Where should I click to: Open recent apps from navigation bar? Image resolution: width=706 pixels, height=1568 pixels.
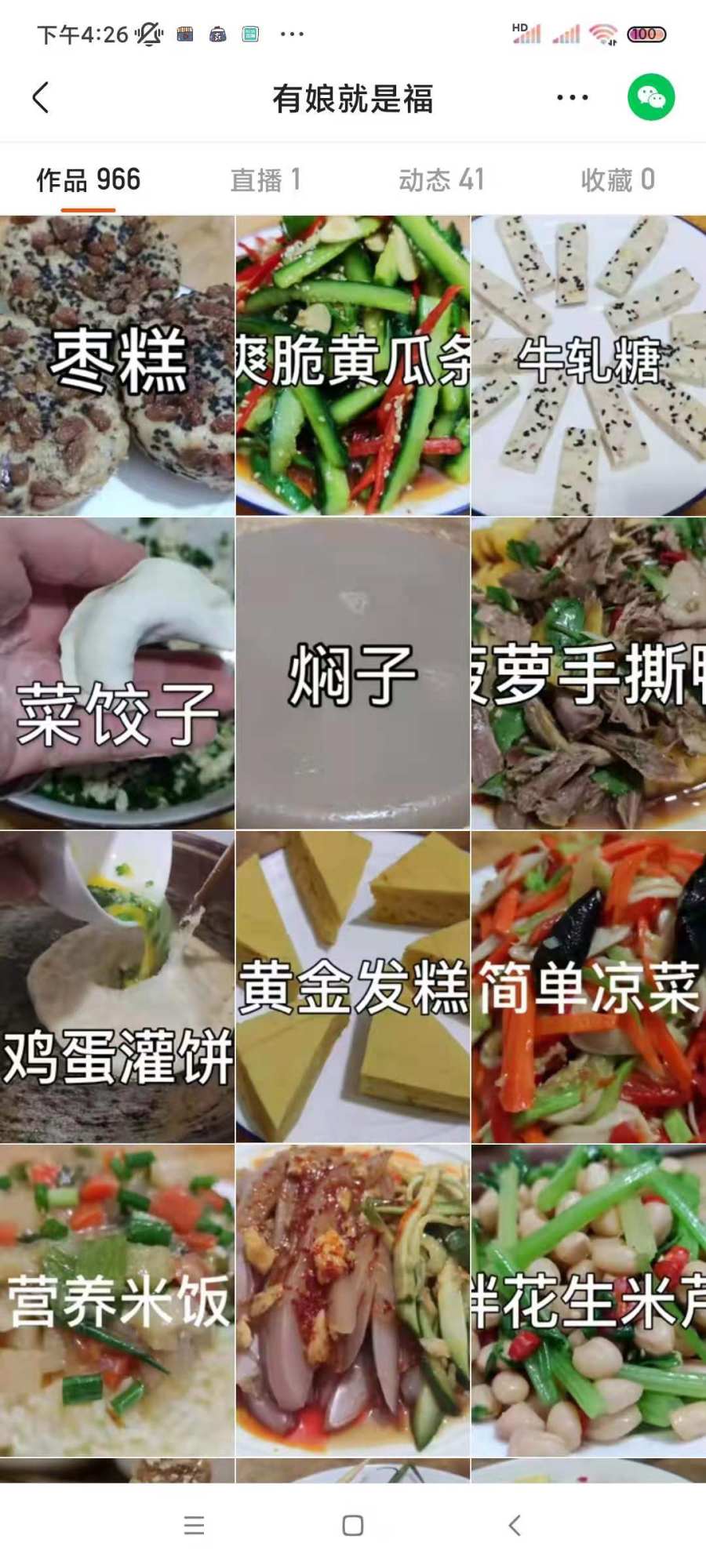[194, 1525]
